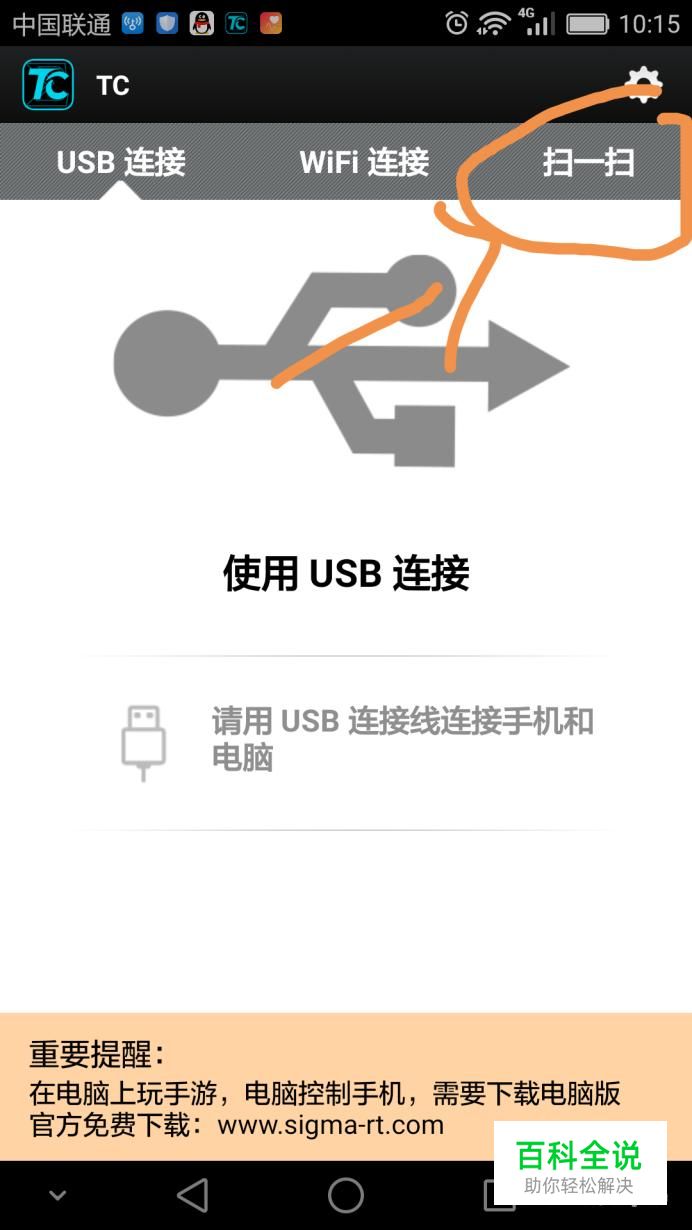Tap the system back button

point(192,1194)
